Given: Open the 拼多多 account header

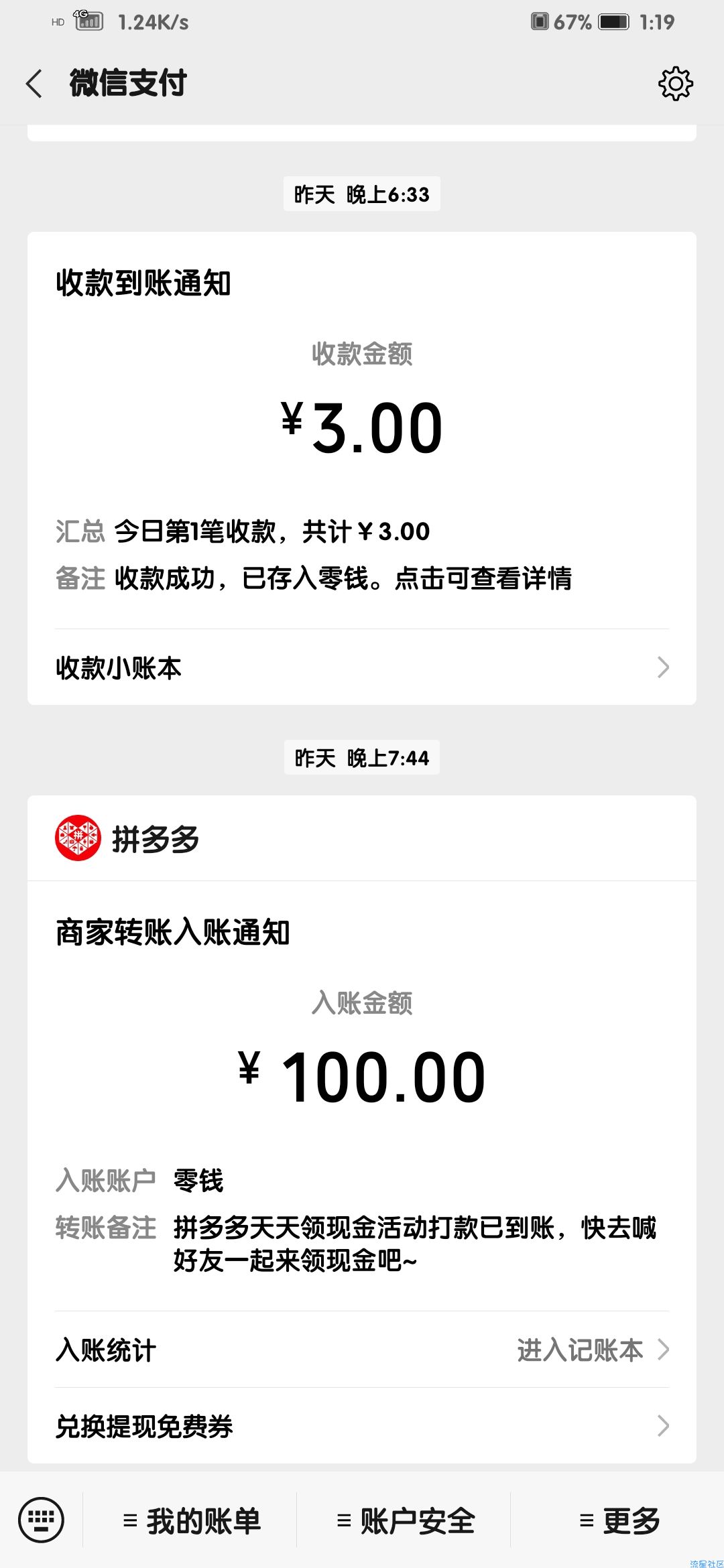Looking at the screenshot, I should pos(362,838).
